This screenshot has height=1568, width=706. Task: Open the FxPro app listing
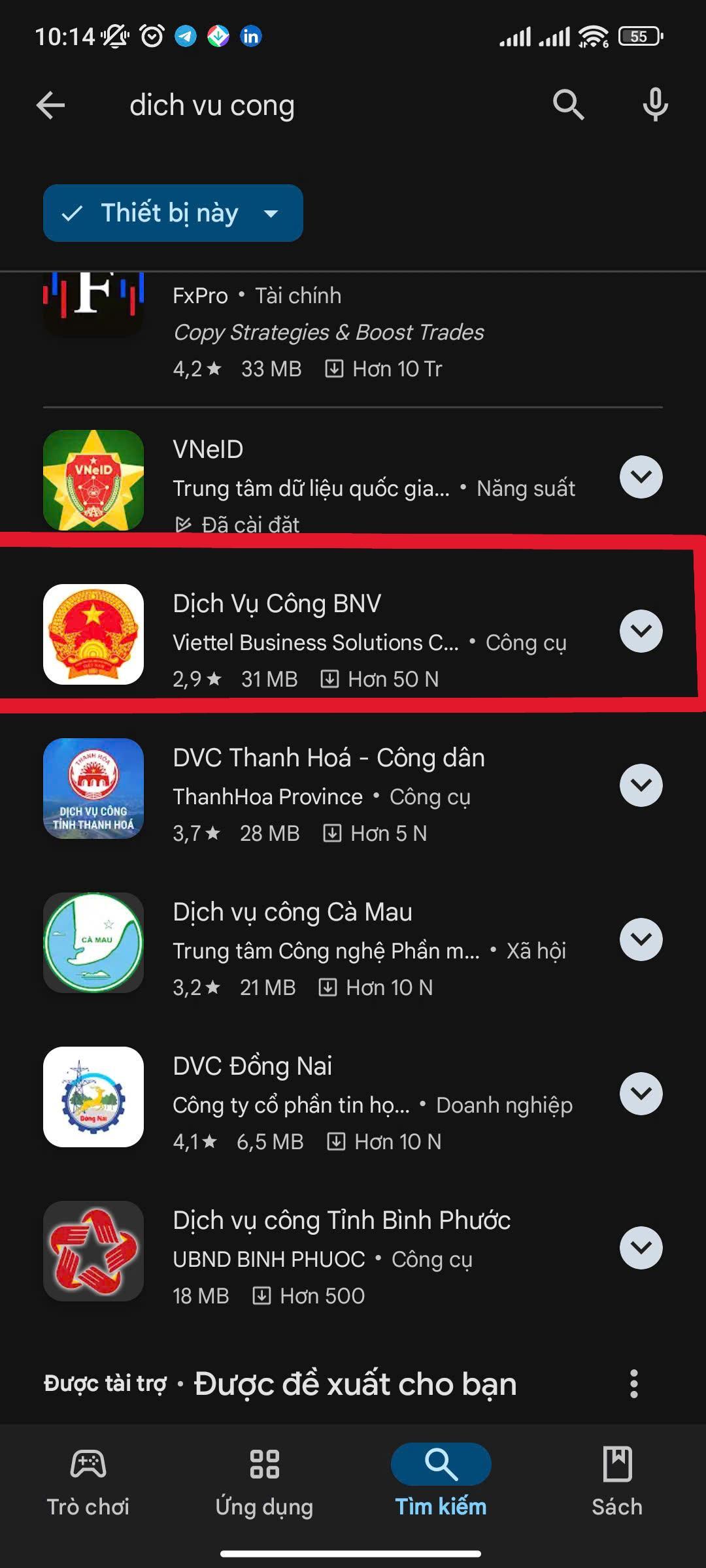(x=327, y=332)
